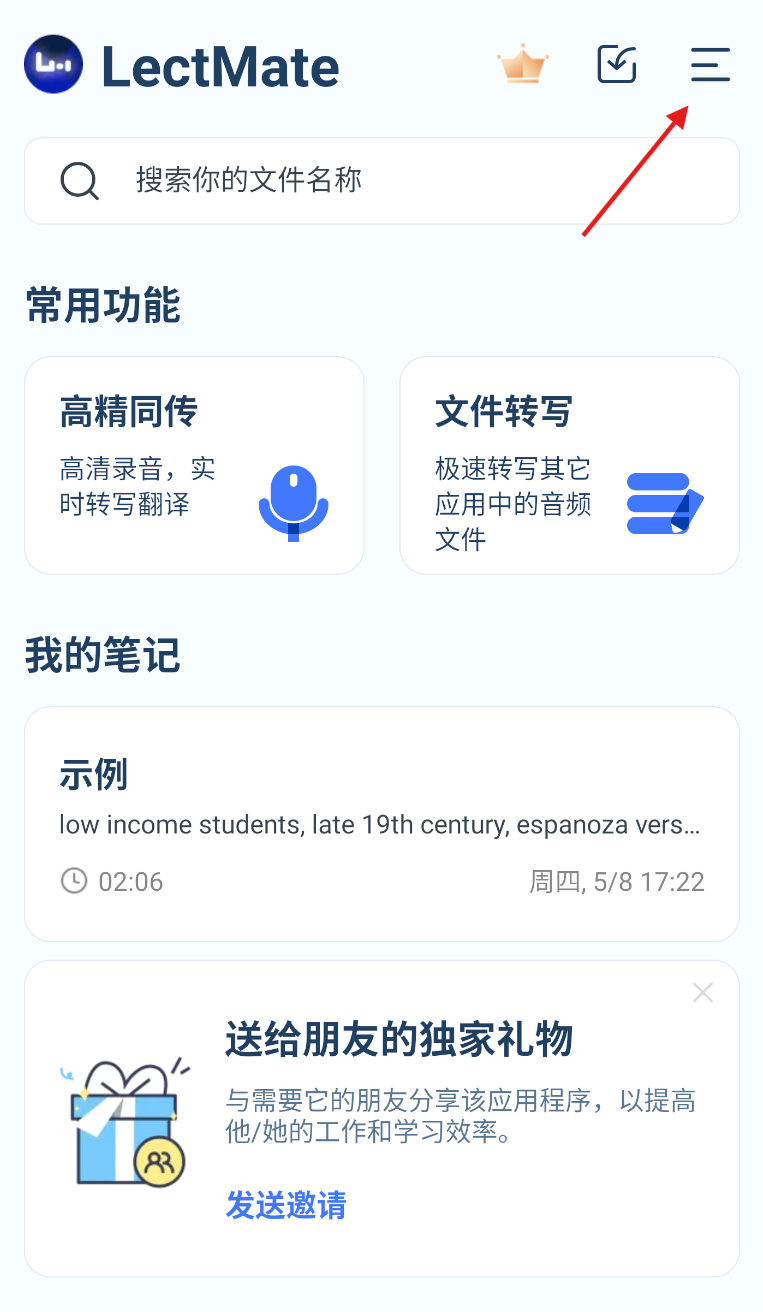763x1312 pixels.
Task: Tap the premium crown icon
Action: point(523,66)
